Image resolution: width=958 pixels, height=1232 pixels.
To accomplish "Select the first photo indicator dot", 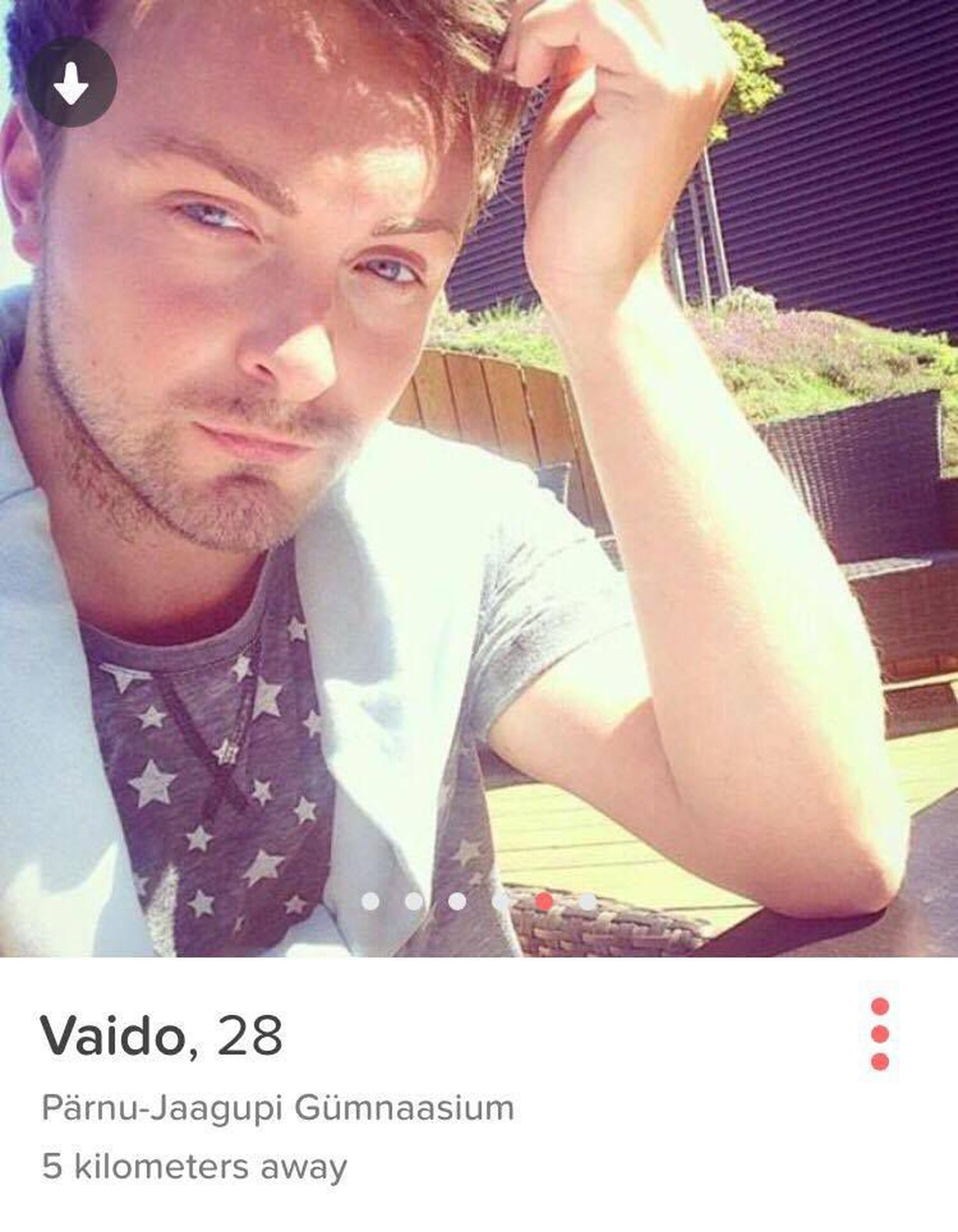I will coord(370,902).
